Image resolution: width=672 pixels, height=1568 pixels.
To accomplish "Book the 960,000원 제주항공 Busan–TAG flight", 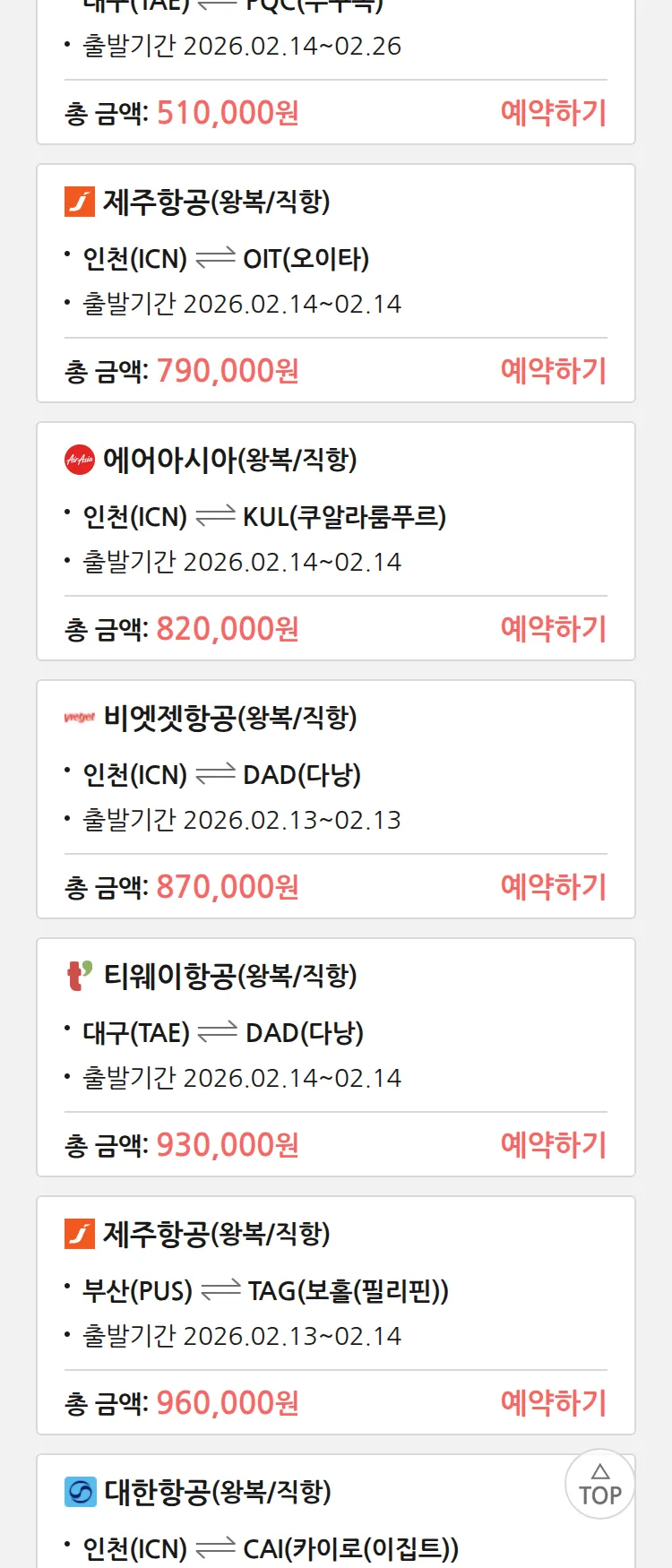I will tap(553, 1403).
